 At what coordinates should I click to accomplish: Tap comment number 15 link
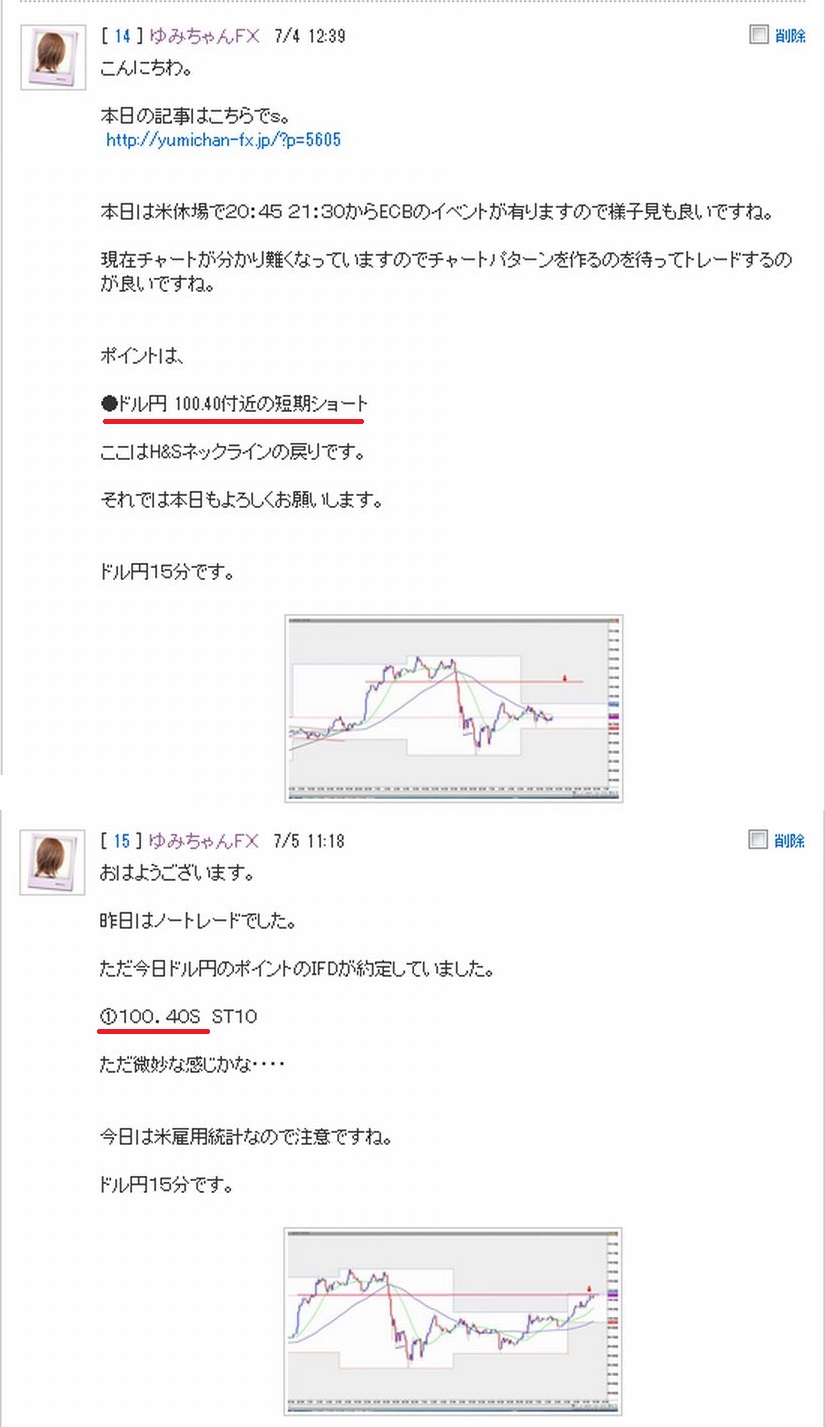pyautogui.click(x=122, y=841)
